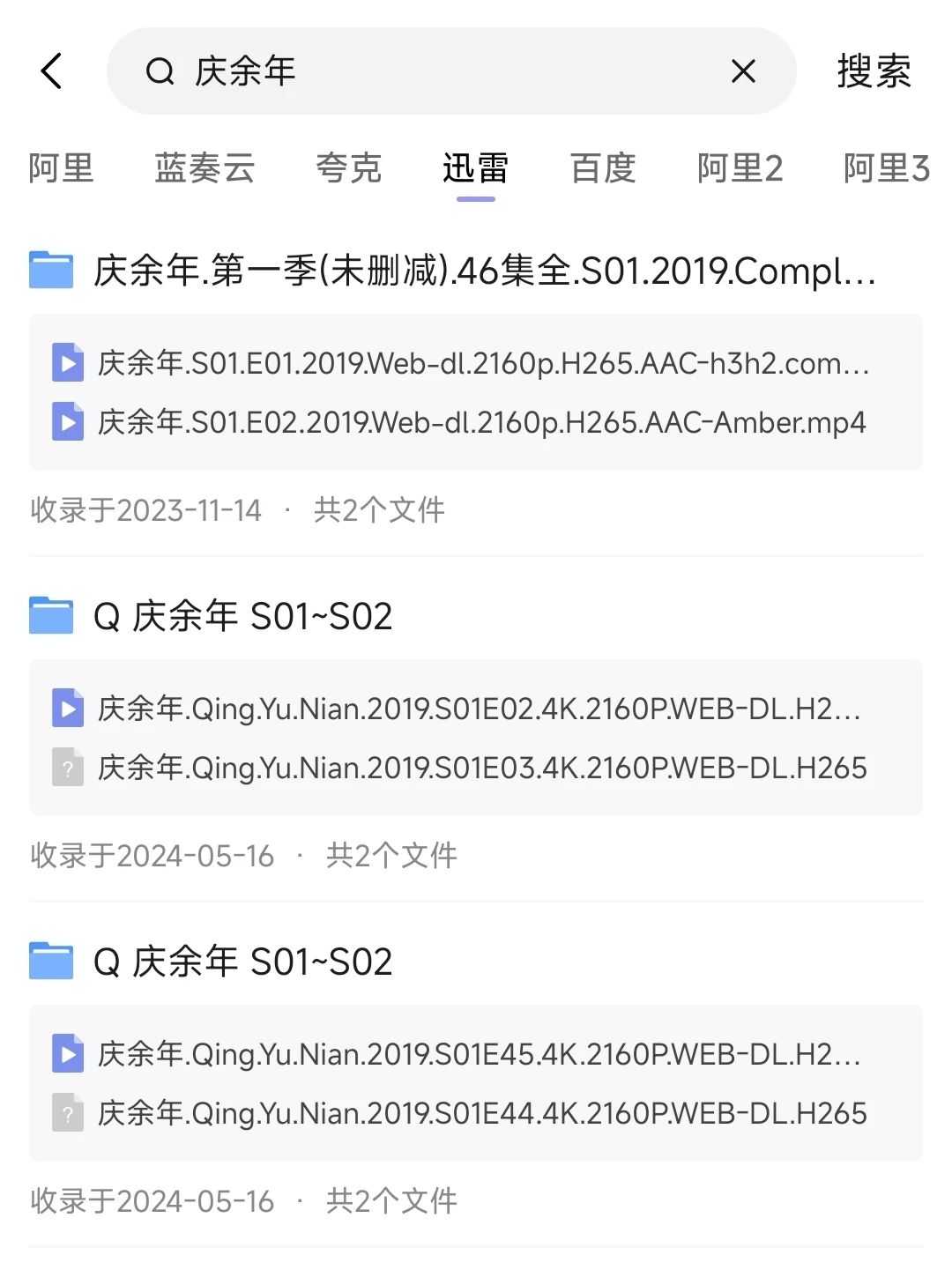Click the question-mark icon beside S01E44

click(x=67, y=1113)
